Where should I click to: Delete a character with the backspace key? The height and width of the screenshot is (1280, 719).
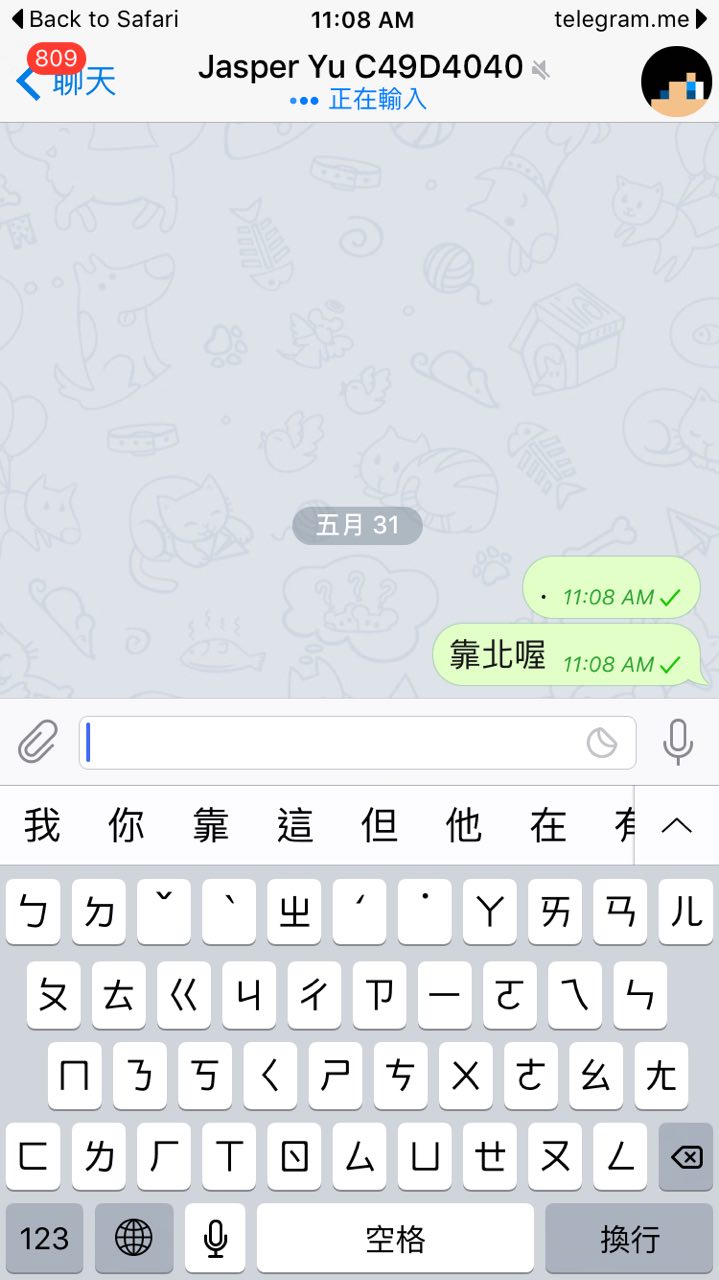point(686,1157)
